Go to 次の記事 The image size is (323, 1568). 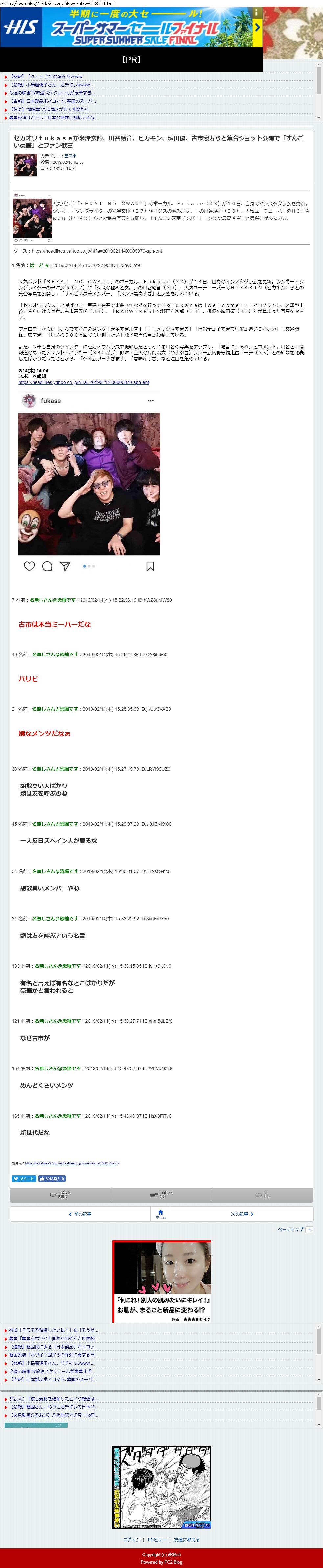tap(242, 1214)
